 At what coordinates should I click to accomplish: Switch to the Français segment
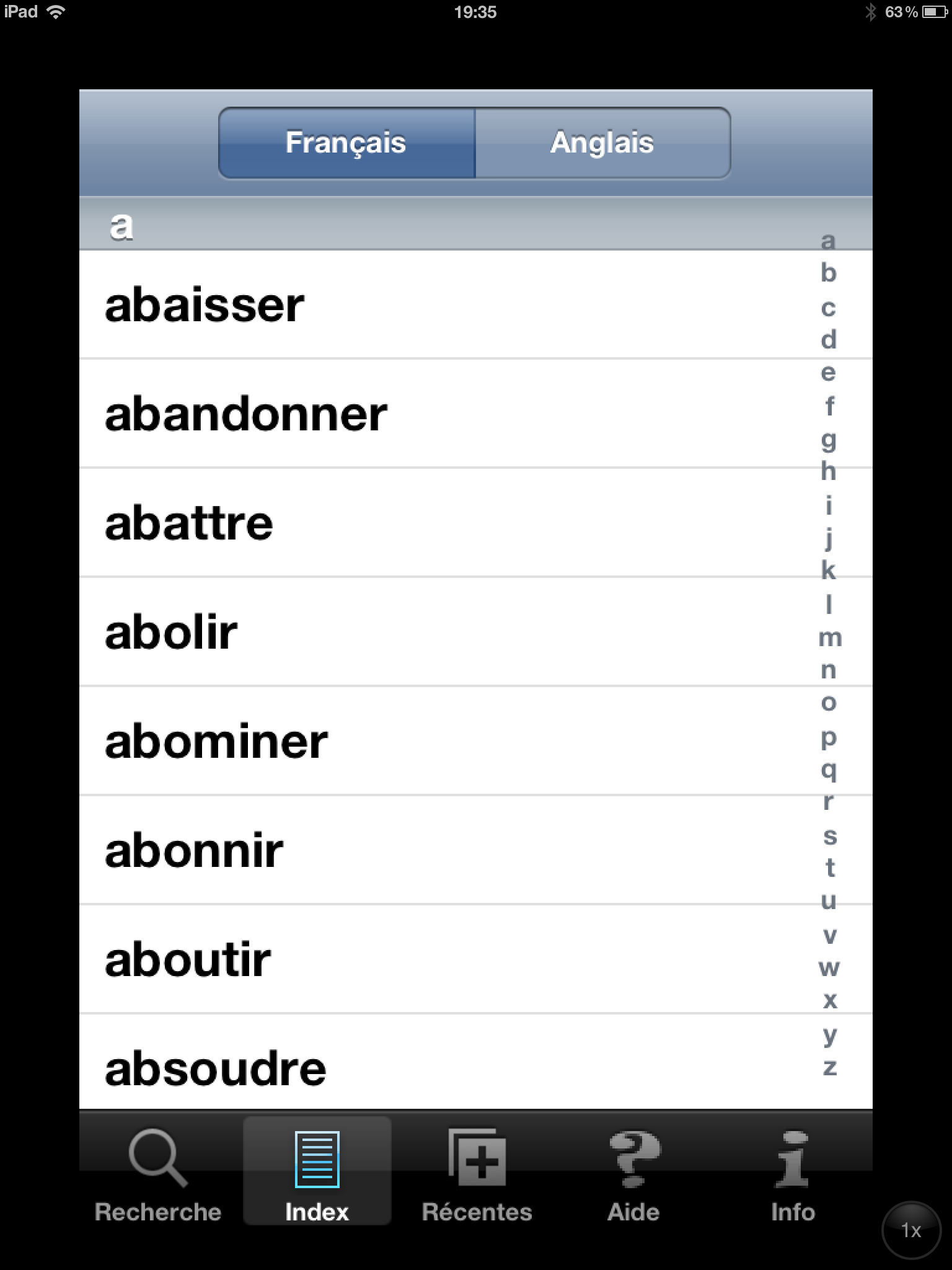(x=346, y=143)
